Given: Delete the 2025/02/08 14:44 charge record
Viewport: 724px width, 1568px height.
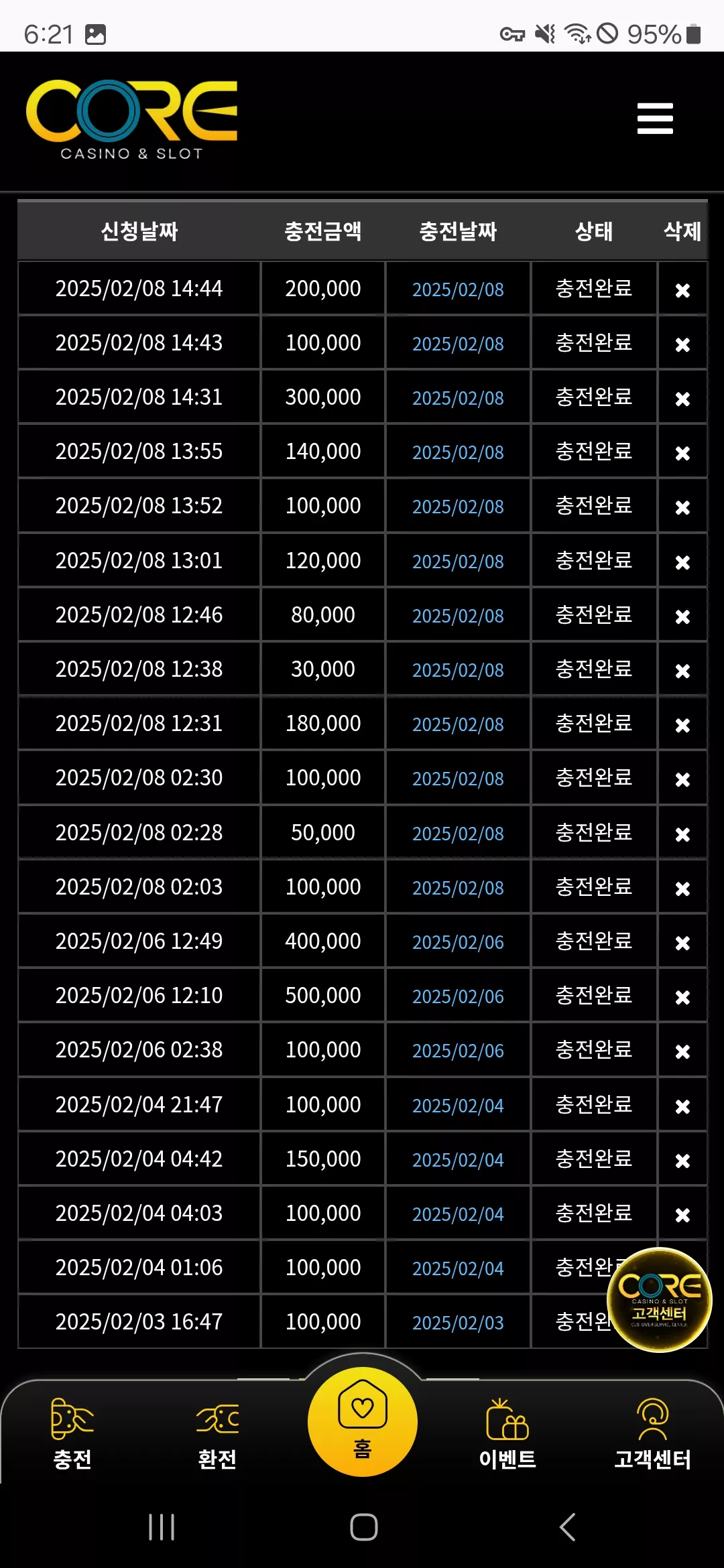Looking at the screenshot, I should (x=682, y=290).
